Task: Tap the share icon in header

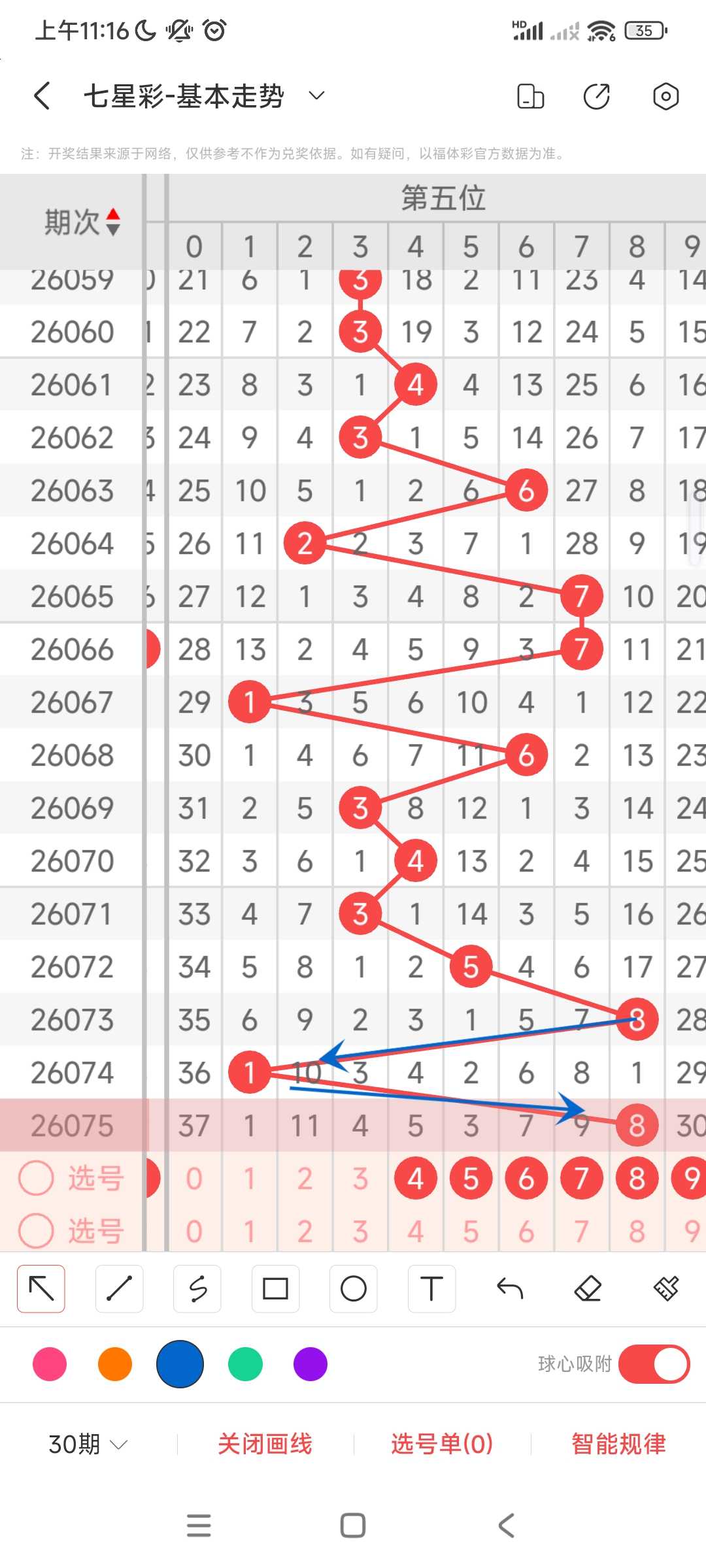Action: click(596, 97)
